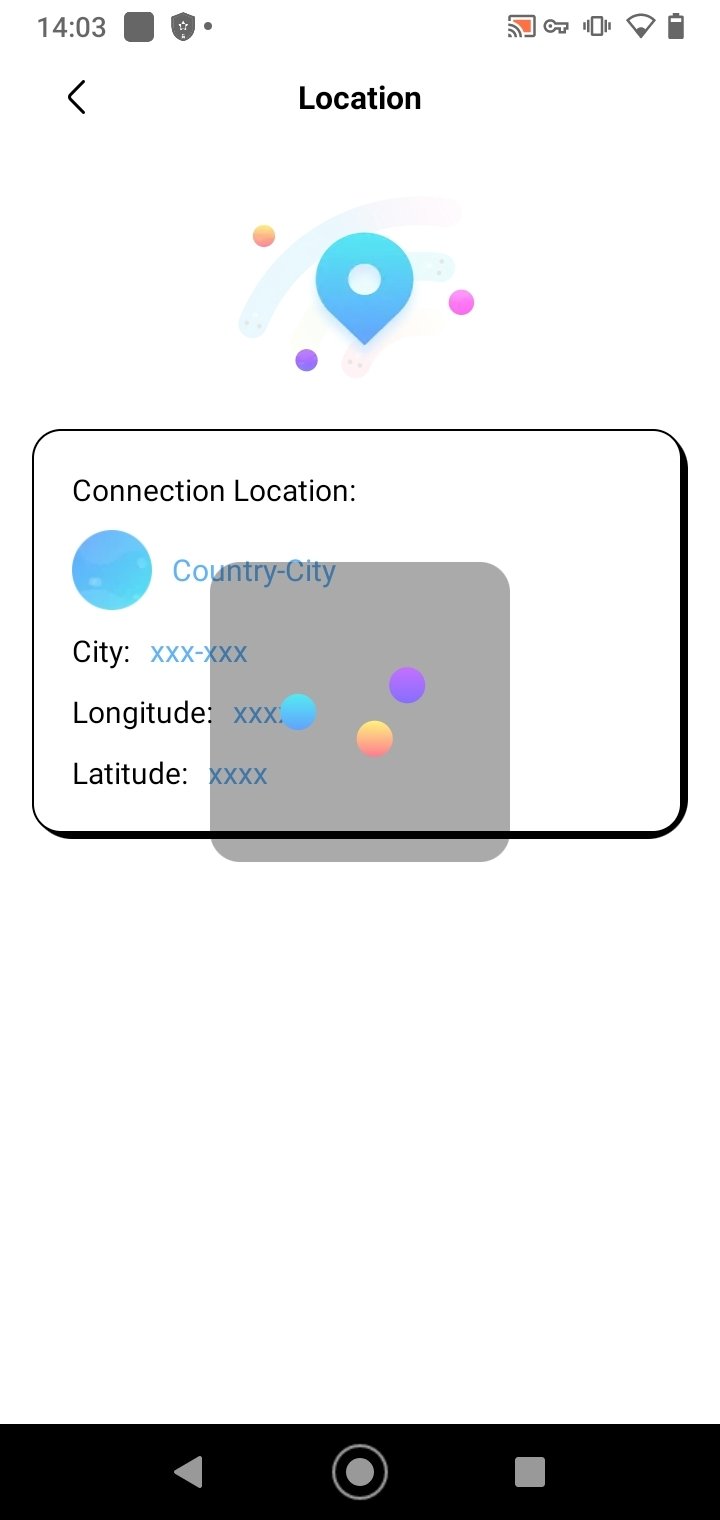Image resolution: width=720 pixels, height=1520 pixels.
Task: Go to the home screen
Action: [360, 1472]
